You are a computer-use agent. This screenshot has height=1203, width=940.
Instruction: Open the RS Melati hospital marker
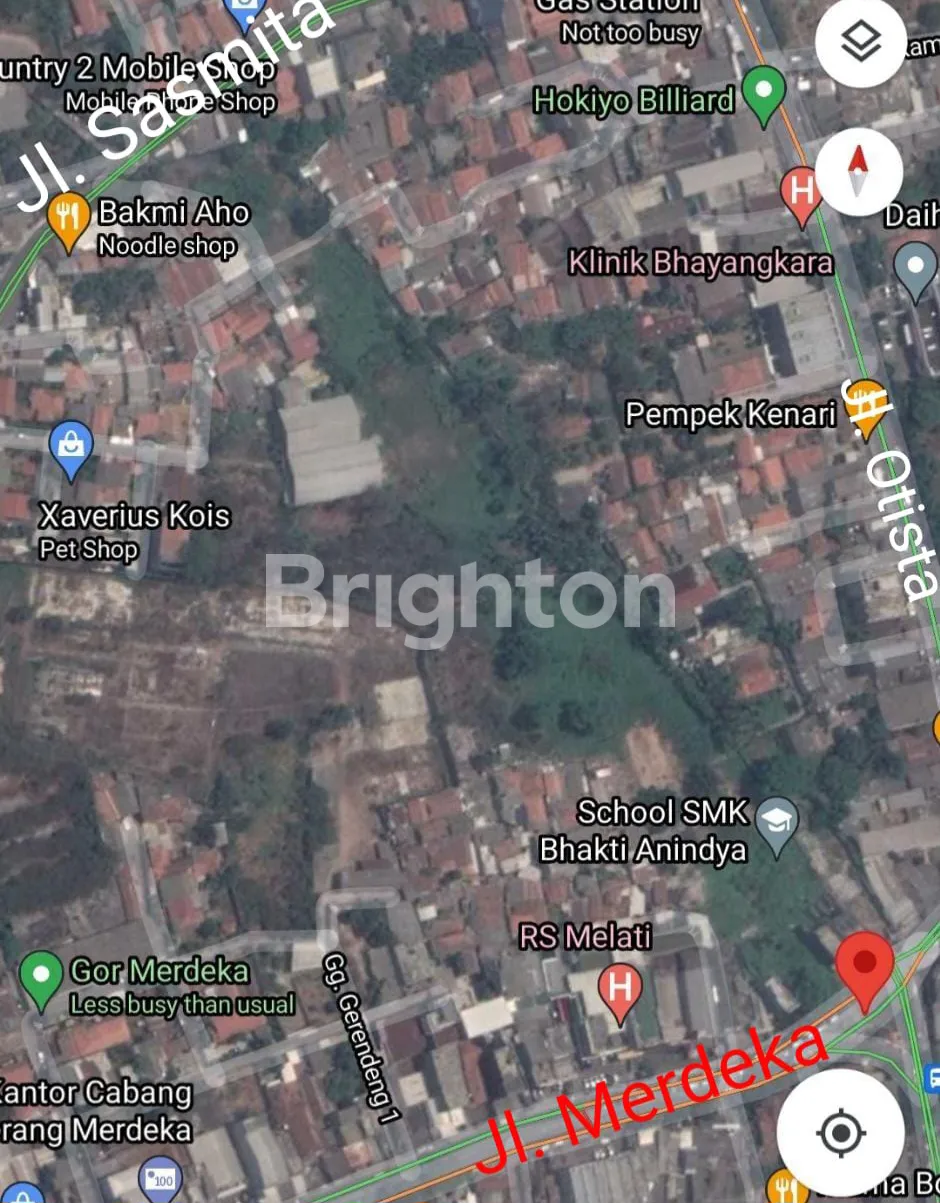click(619, 988)
